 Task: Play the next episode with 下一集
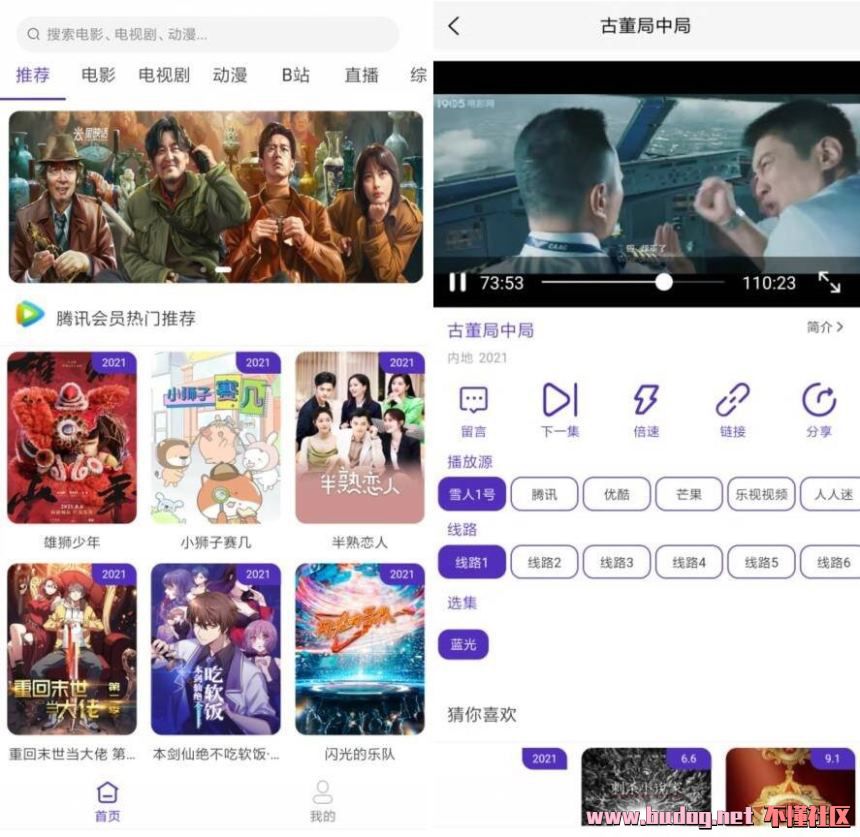[x=559, y=410]
